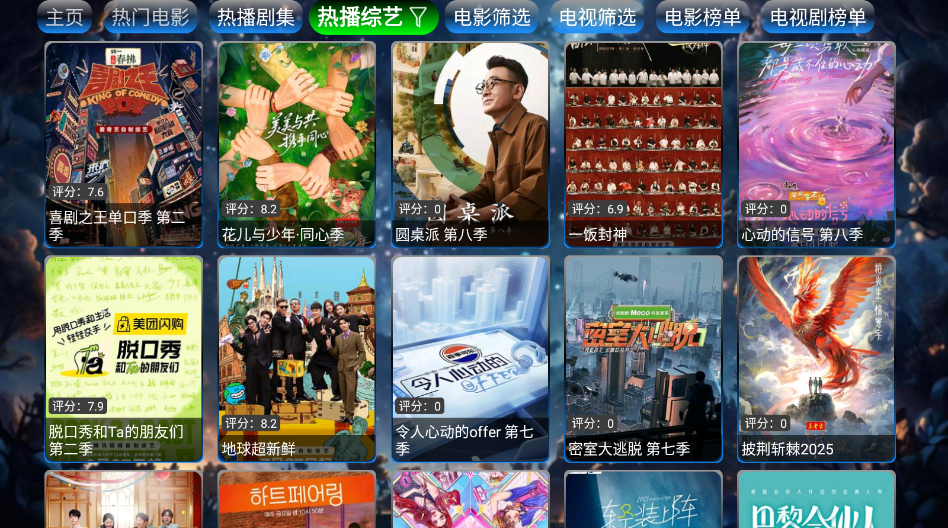Open 花儿与少年·同心季 show
This screenshot has width=948, height=528.
(297, 143)
